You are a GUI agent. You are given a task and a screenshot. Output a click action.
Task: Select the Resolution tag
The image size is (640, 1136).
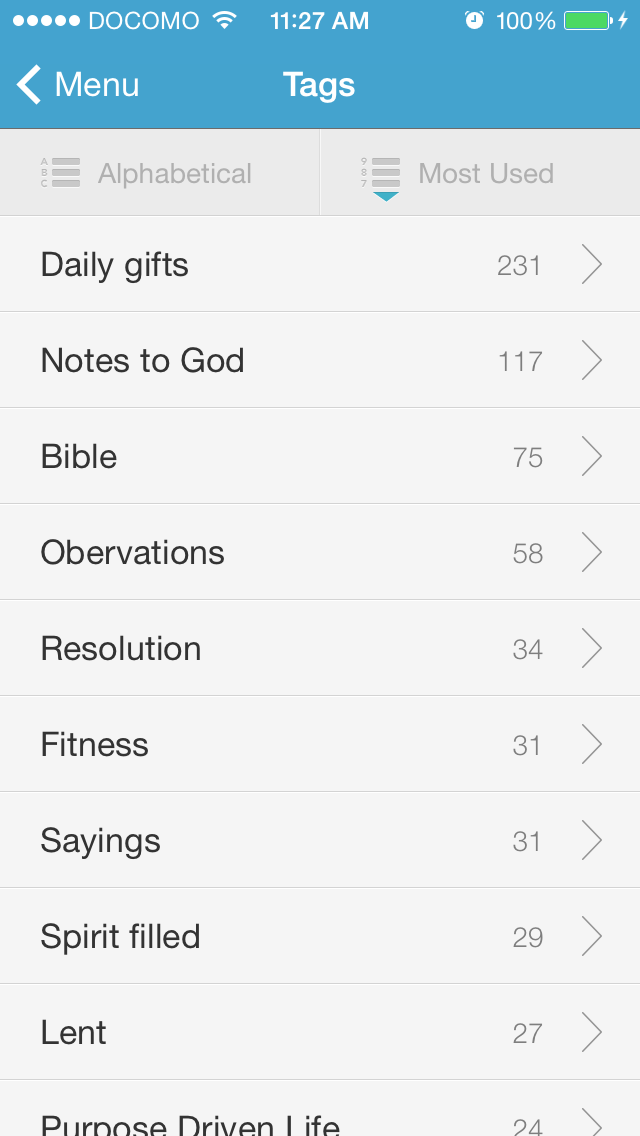(320, 649)
